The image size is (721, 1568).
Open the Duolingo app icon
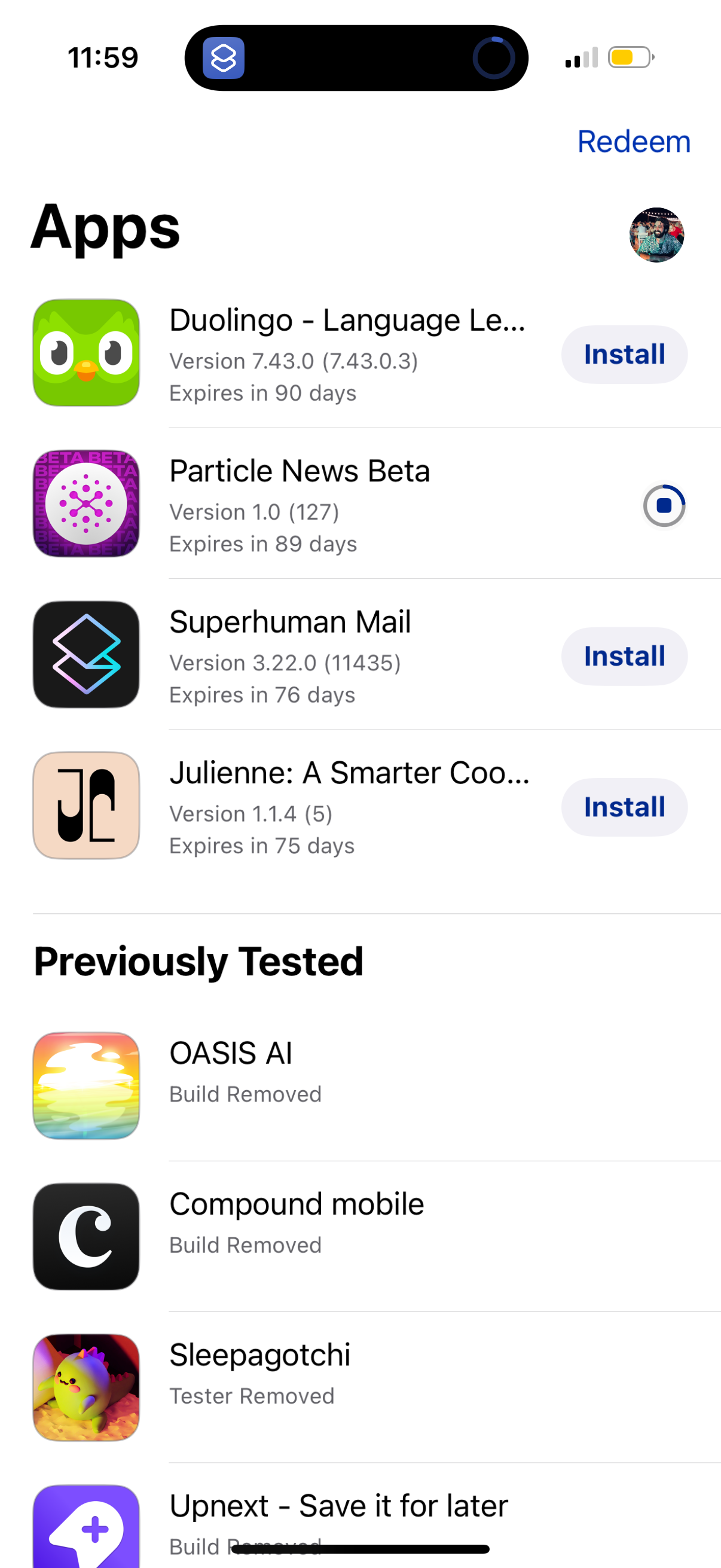pos(85,353)
